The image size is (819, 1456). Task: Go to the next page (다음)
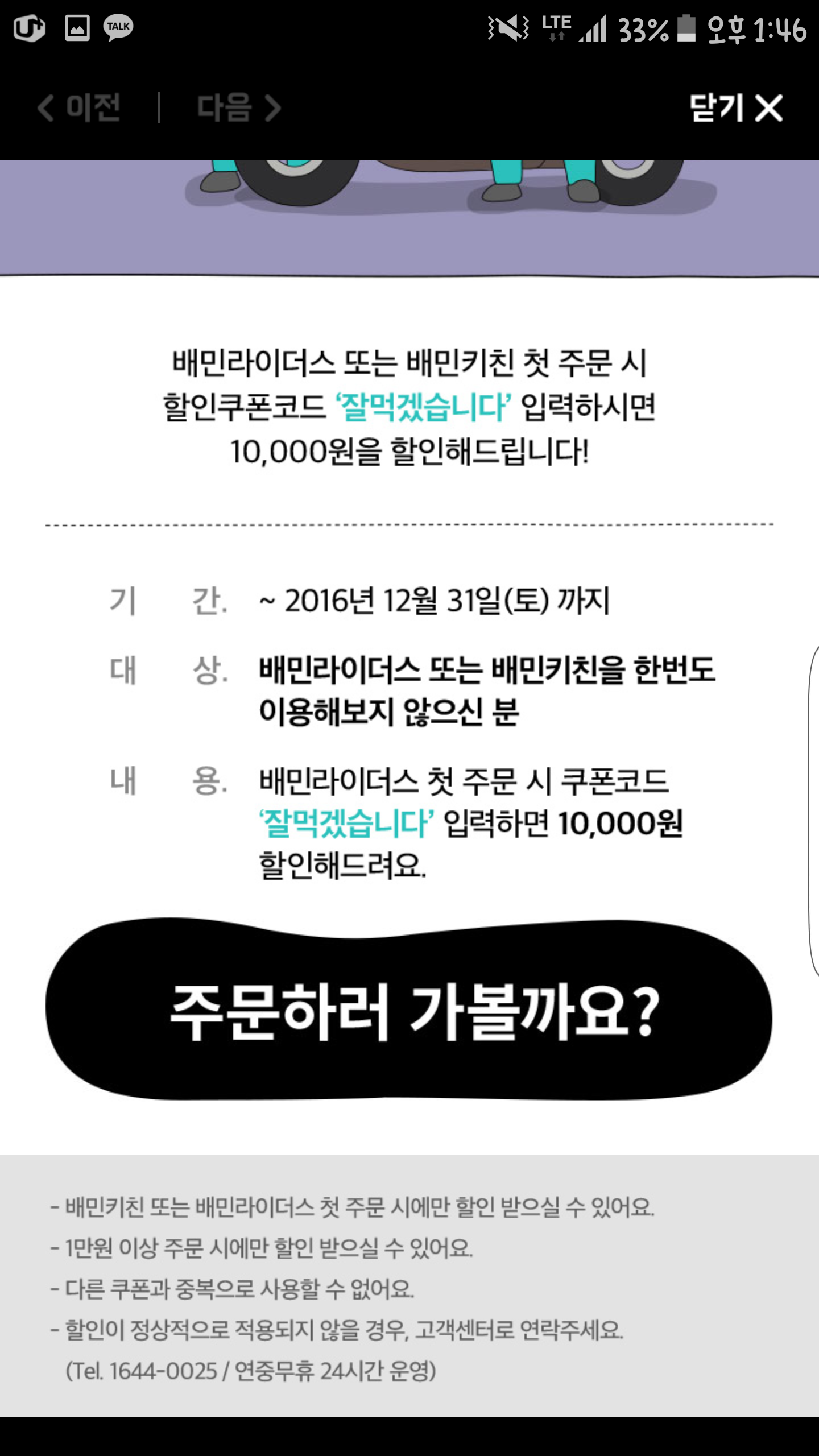[x=239, y=108]
